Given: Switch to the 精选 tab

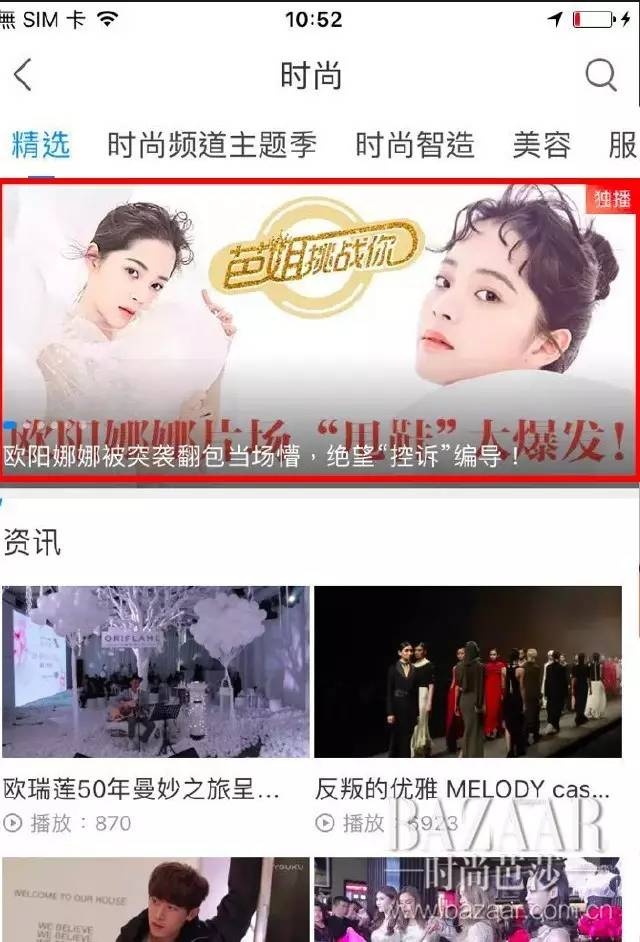Looking at the screenshot, I should click(x=41, y=146).
